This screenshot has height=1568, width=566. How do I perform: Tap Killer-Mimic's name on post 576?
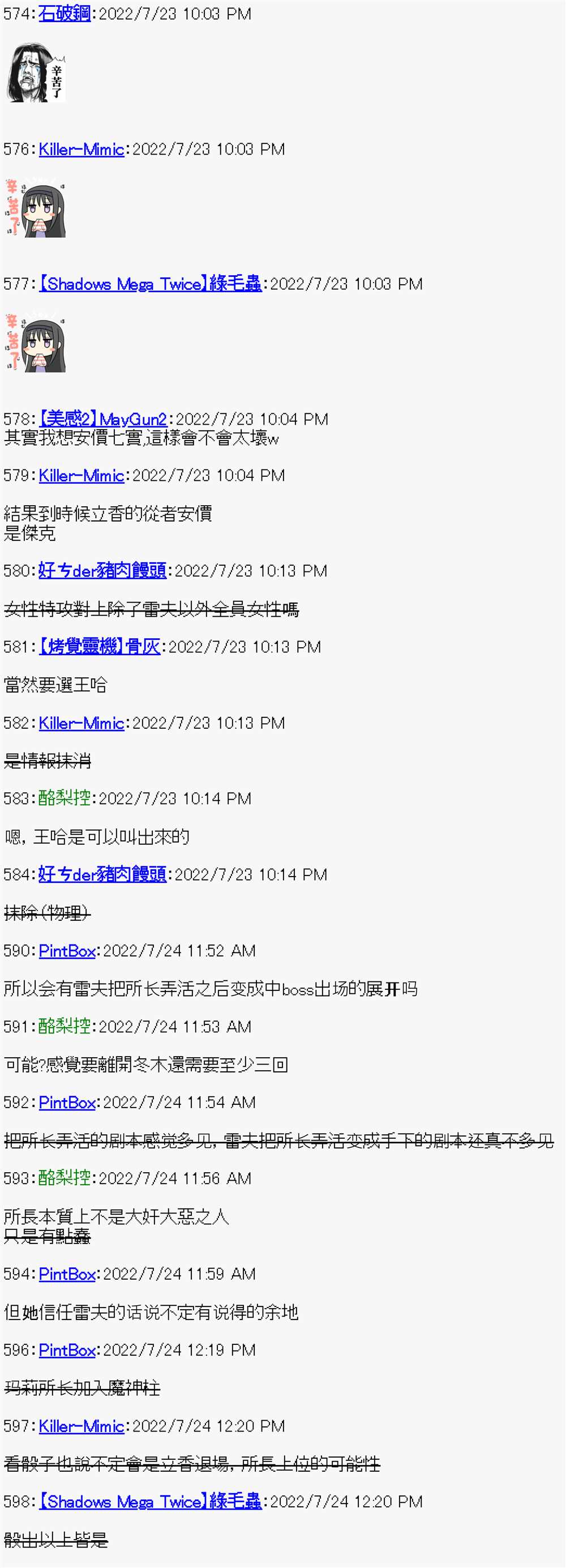[x=82, y=149]
